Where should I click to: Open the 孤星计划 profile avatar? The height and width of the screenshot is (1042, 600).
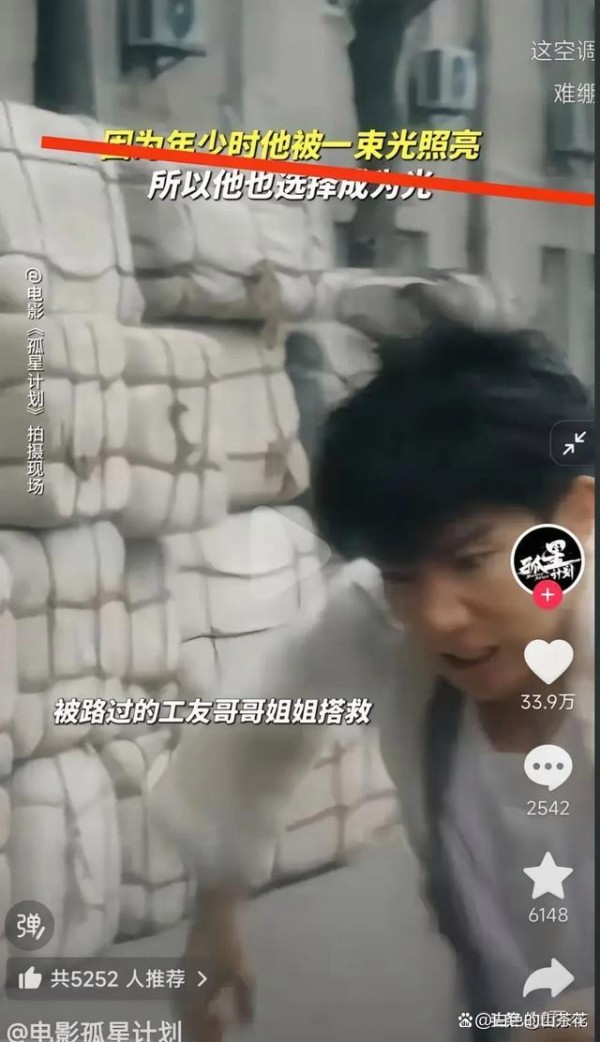pyautogui.click(x=547, y=559)
